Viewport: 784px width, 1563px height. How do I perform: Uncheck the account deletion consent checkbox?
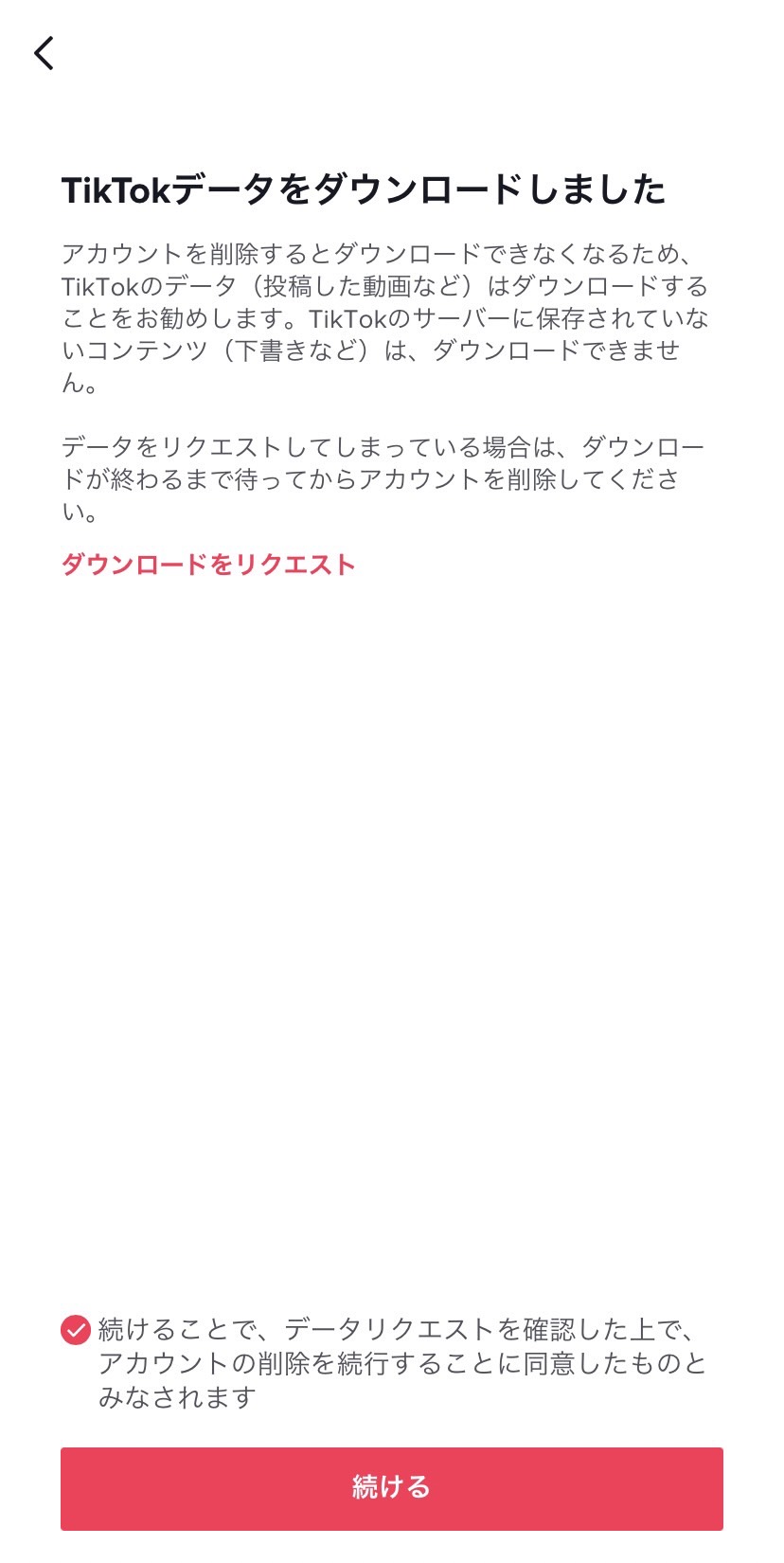76,1330
